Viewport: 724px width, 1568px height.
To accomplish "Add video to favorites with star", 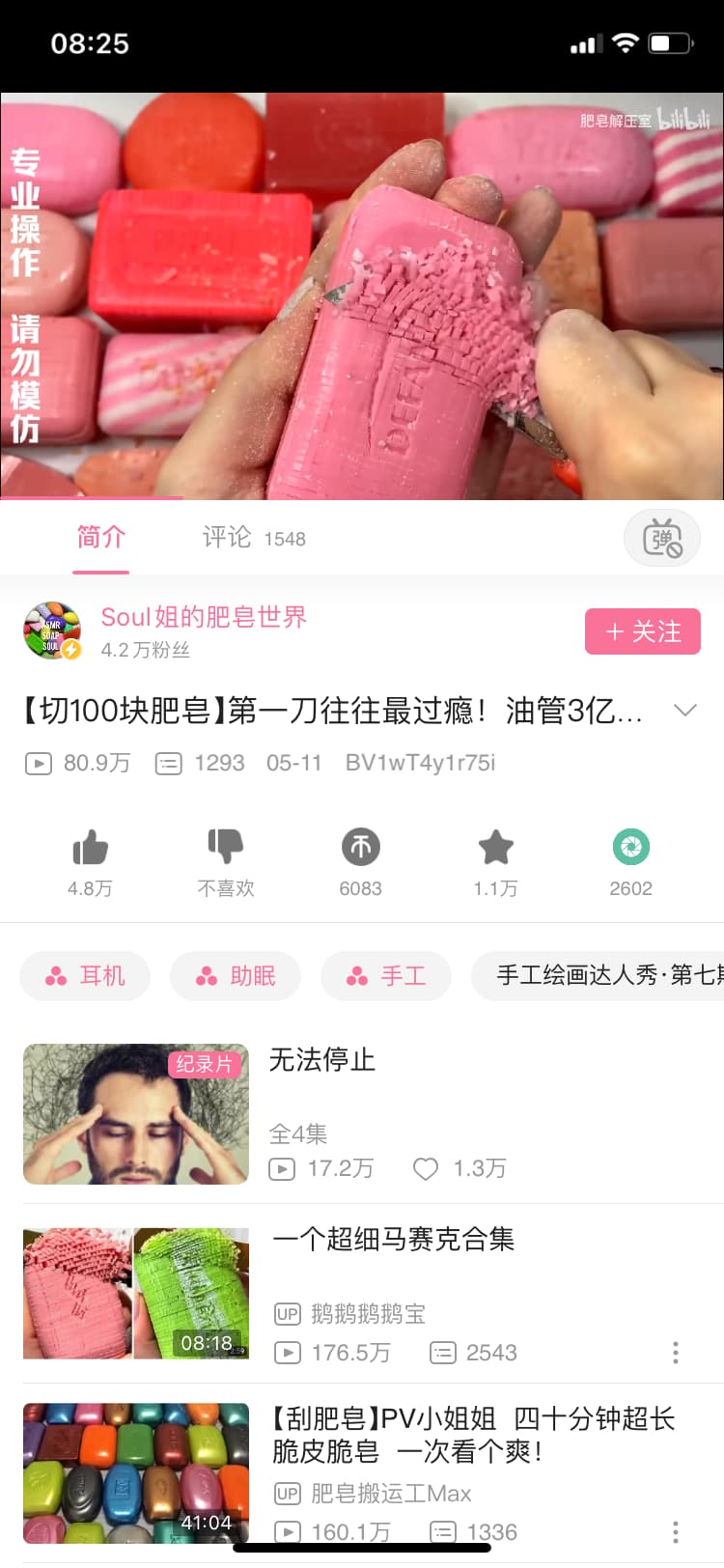I will coord(495,848).
